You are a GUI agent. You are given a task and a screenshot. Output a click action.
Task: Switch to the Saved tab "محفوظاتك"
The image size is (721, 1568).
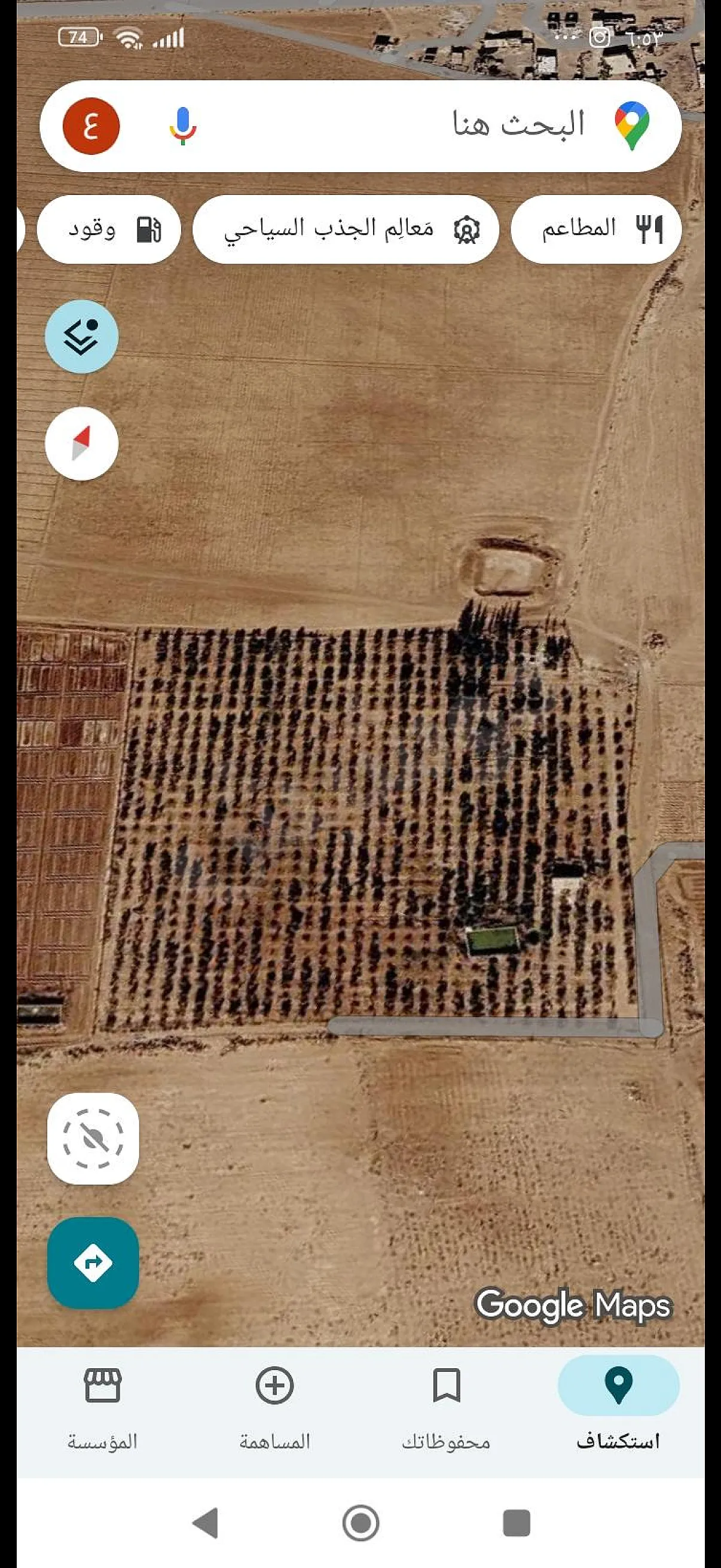[446, 1408]
